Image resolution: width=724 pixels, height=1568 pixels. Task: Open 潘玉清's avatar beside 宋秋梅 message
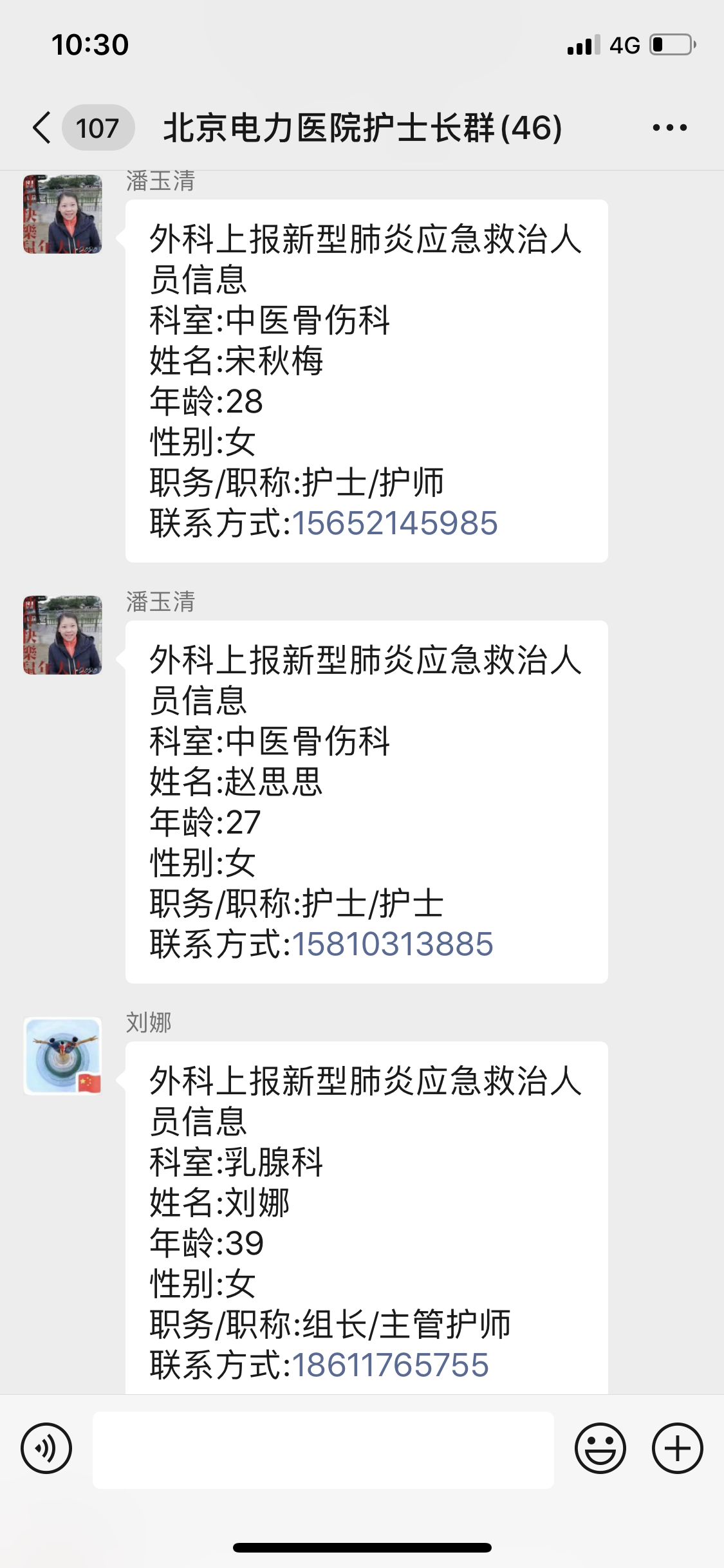(x=63, y=214)
